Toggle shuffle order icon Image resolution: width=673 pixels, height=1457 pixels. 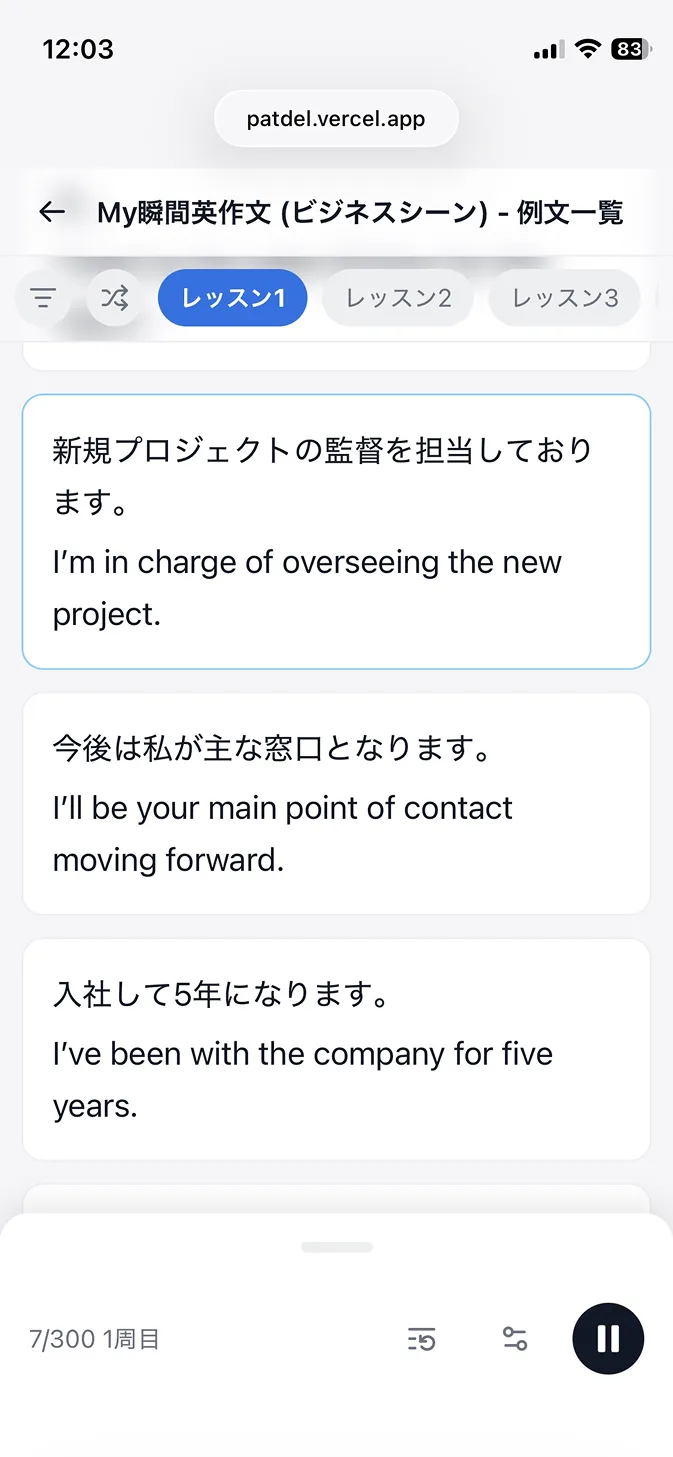[114, 298]
